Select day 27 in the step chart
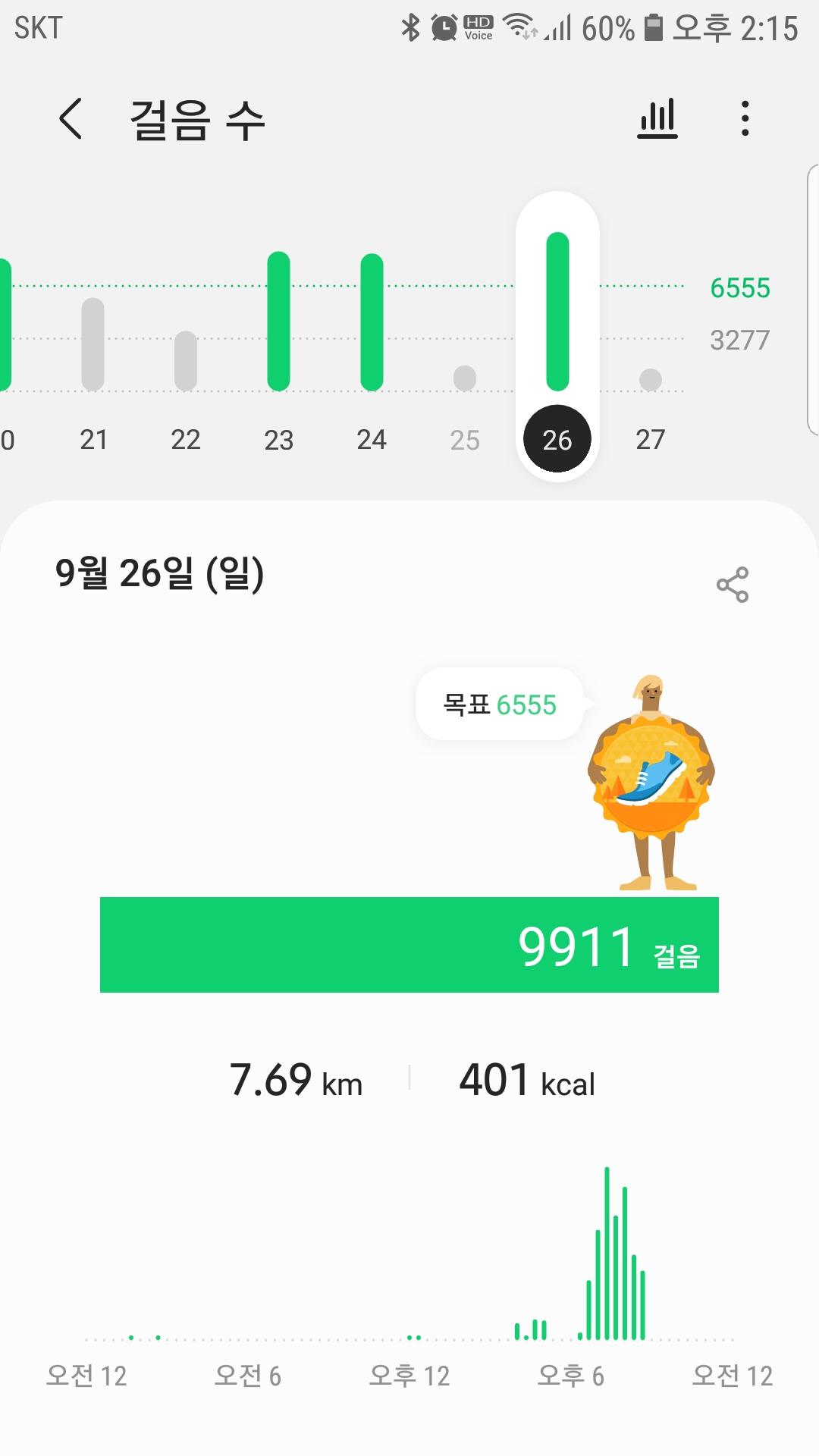819x1456 pixels. pos(651,439)
